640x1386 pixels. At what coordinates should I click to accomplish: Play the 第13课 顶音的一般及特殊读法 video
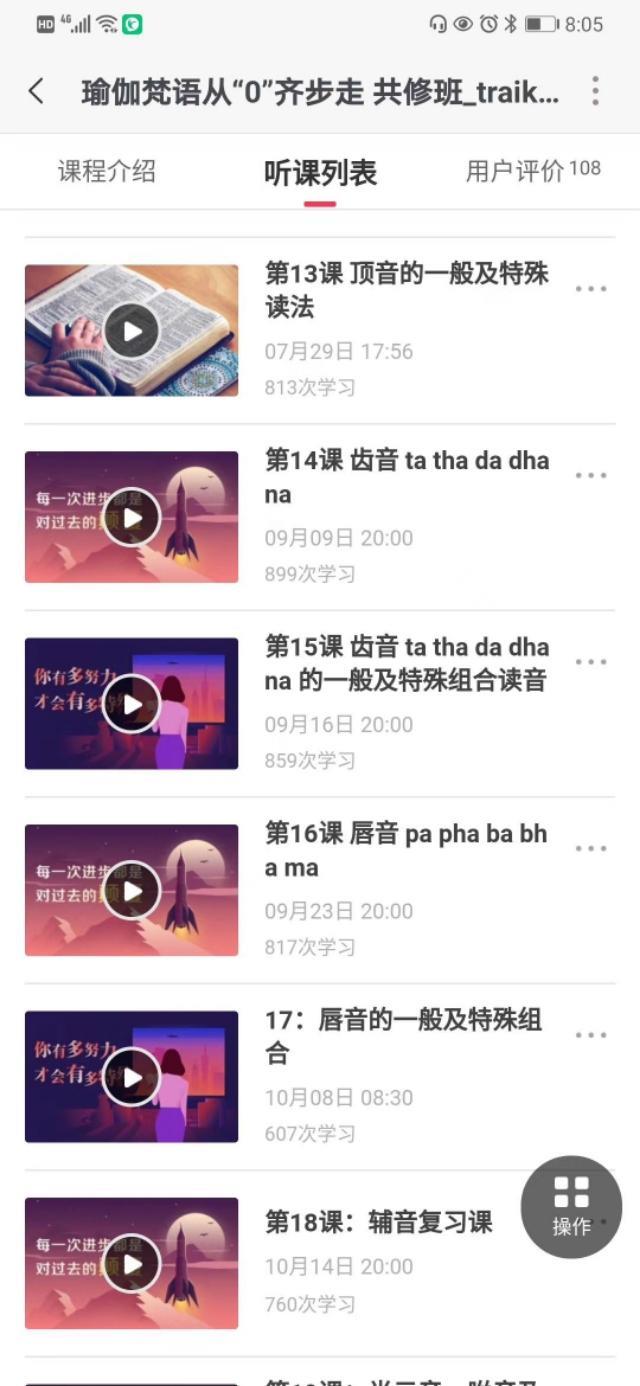tap(132, 331)
